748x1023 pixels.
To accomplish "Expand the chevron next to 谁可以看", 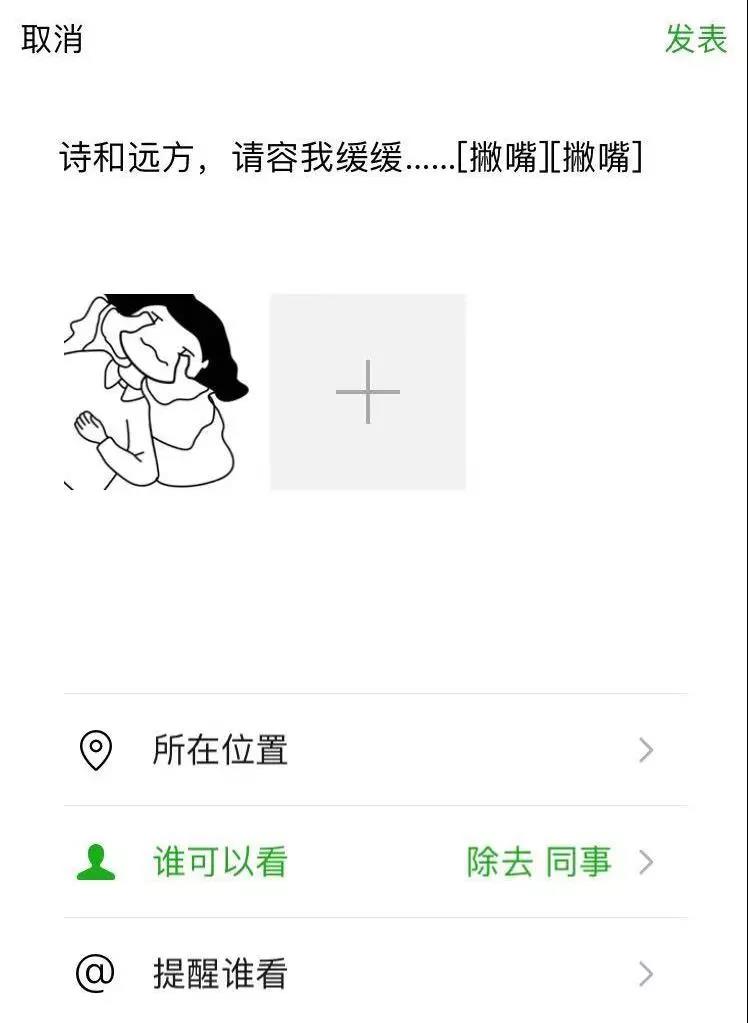I will [x=648, y=862].
